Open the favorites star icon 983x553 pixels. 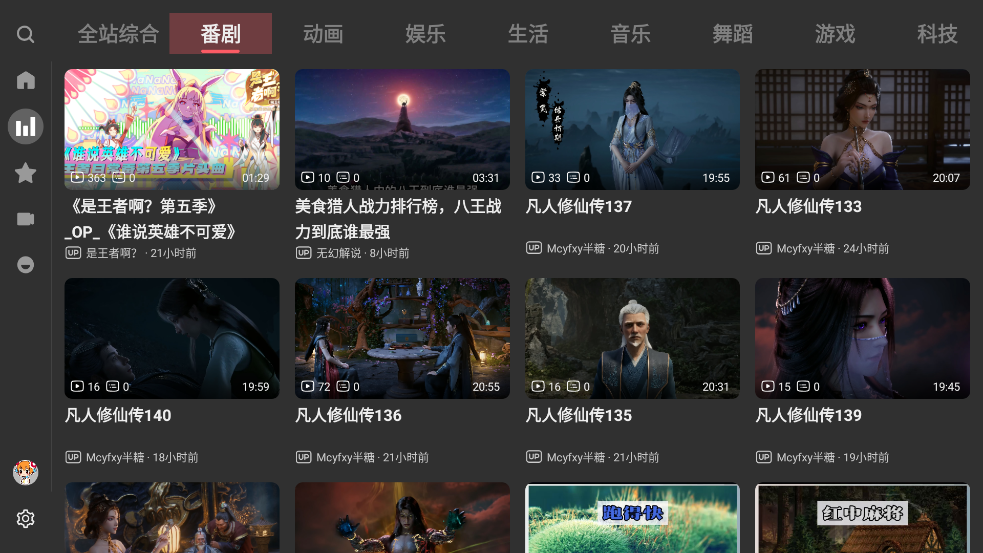[x=26, y=174]
